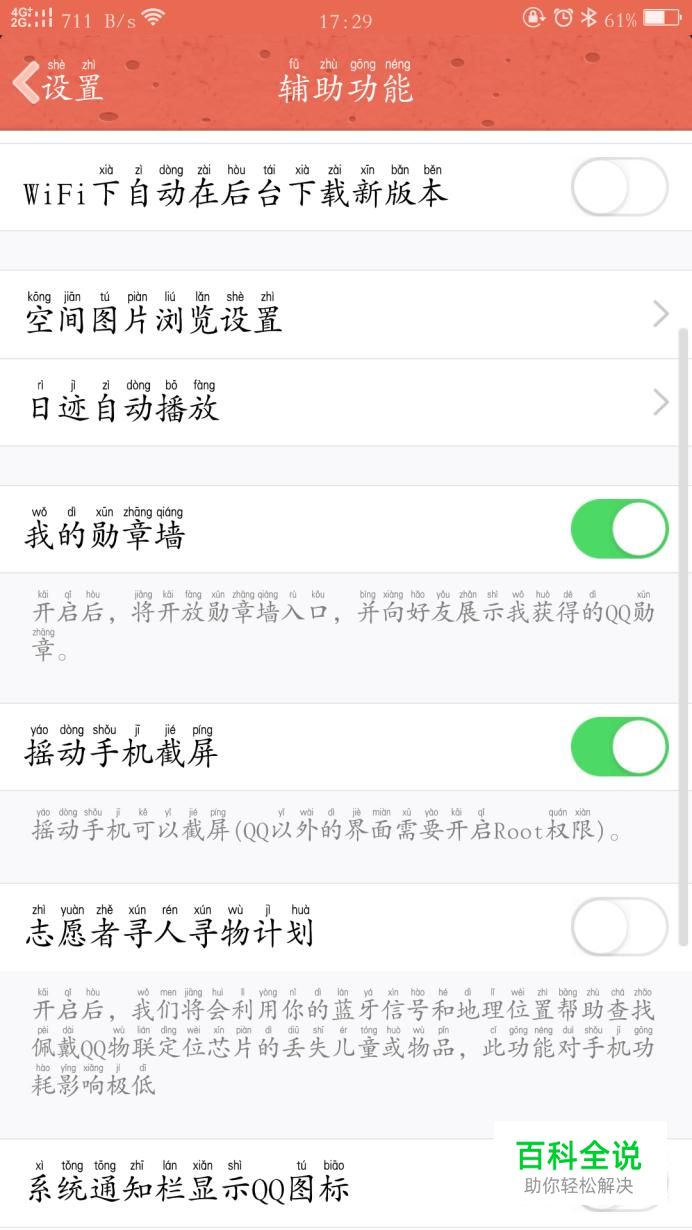Turn off 我的勋章墙 switch
Screen dimensions: 692x1230
coord(619,529)
